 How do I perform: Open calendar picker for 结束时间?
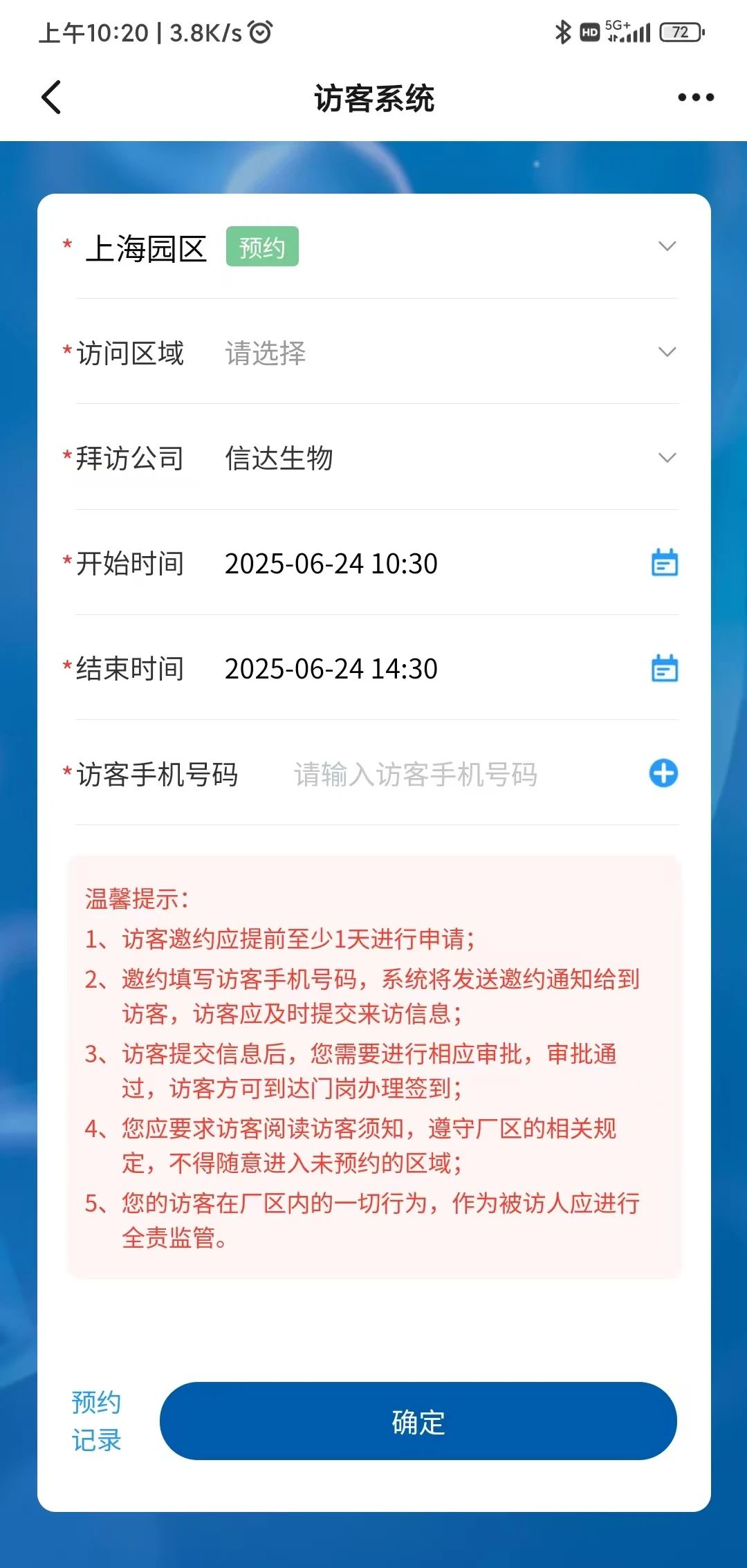pyautogui.click(x=665, y=668)
